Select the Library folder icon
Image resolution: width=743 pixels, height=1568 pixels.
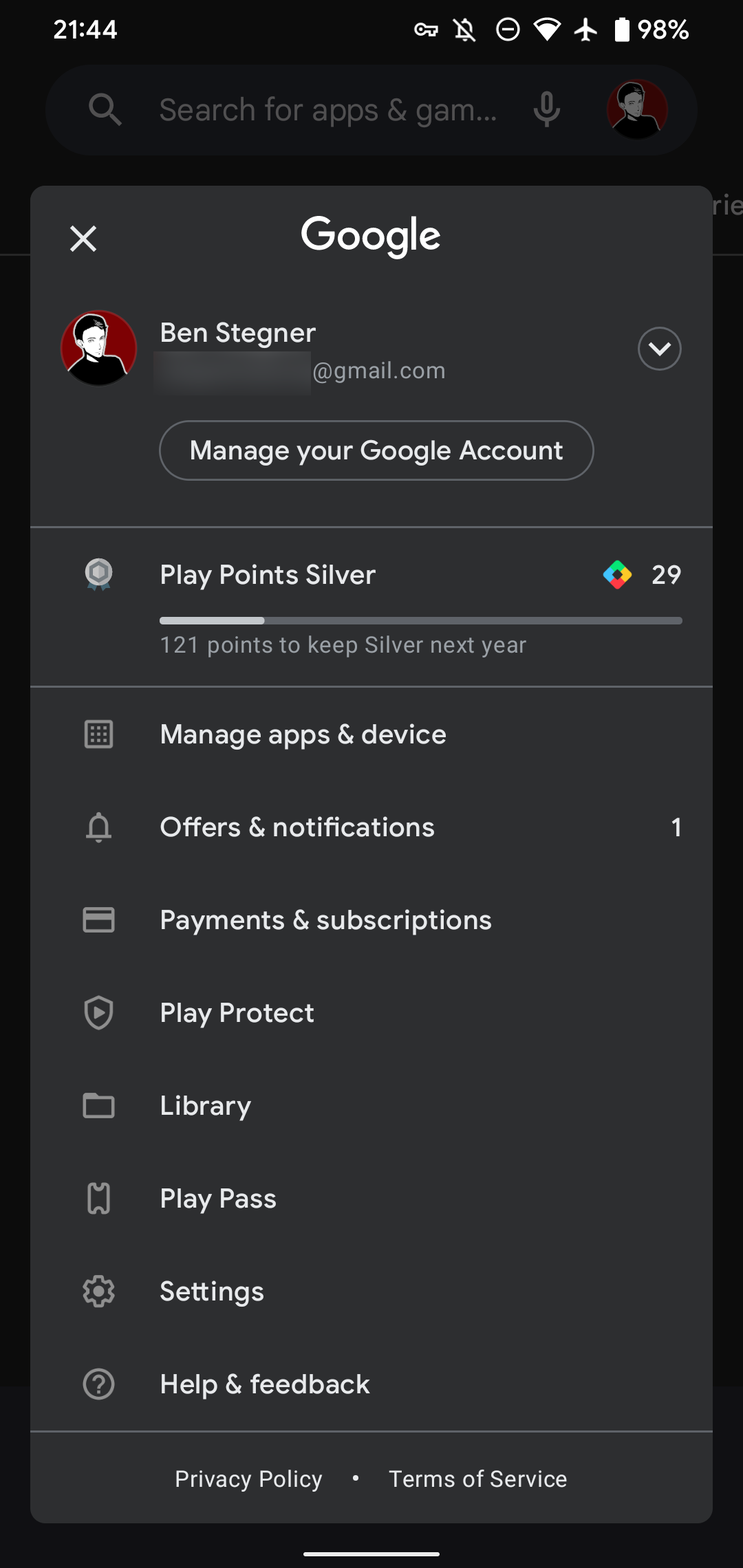tap(98, 1105)
